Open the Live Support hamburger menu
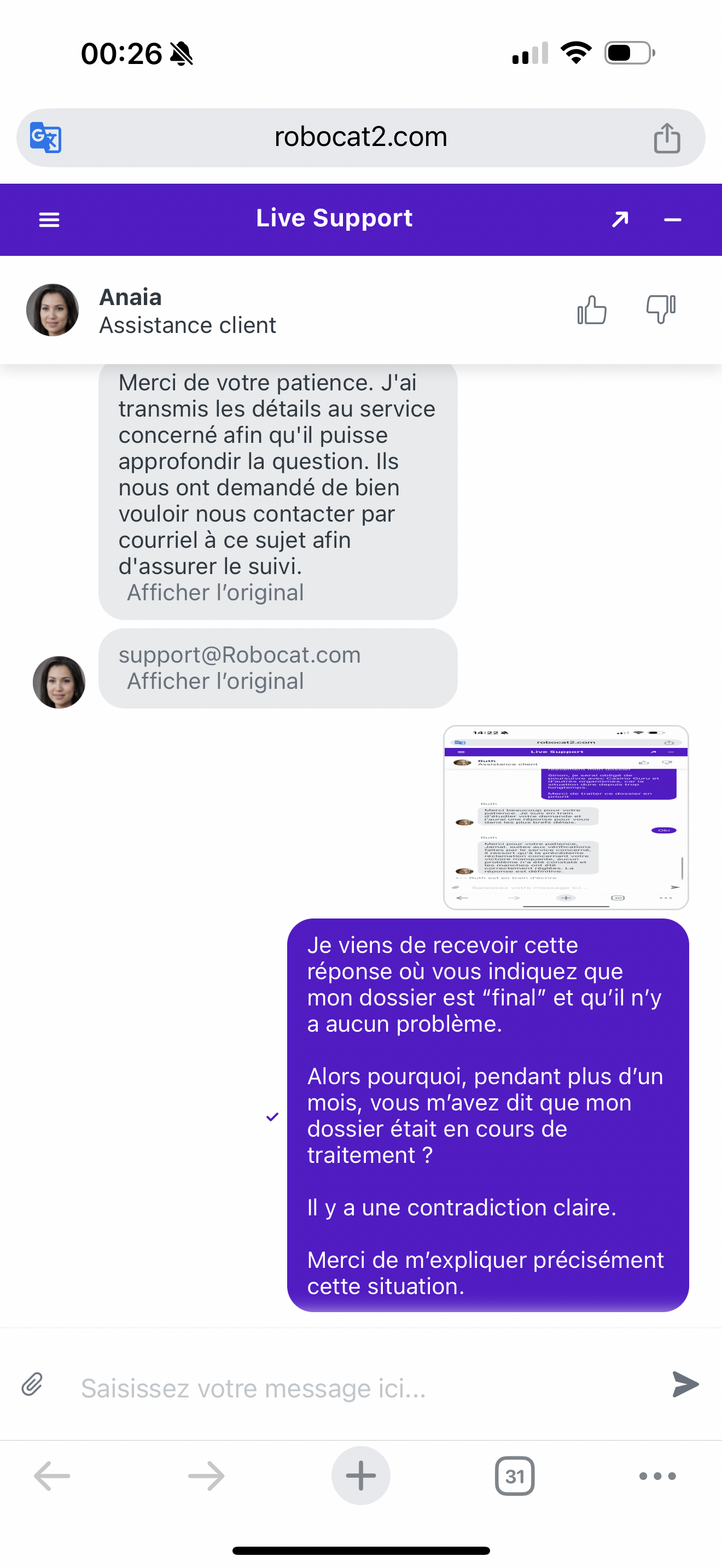 coord(49,220)
